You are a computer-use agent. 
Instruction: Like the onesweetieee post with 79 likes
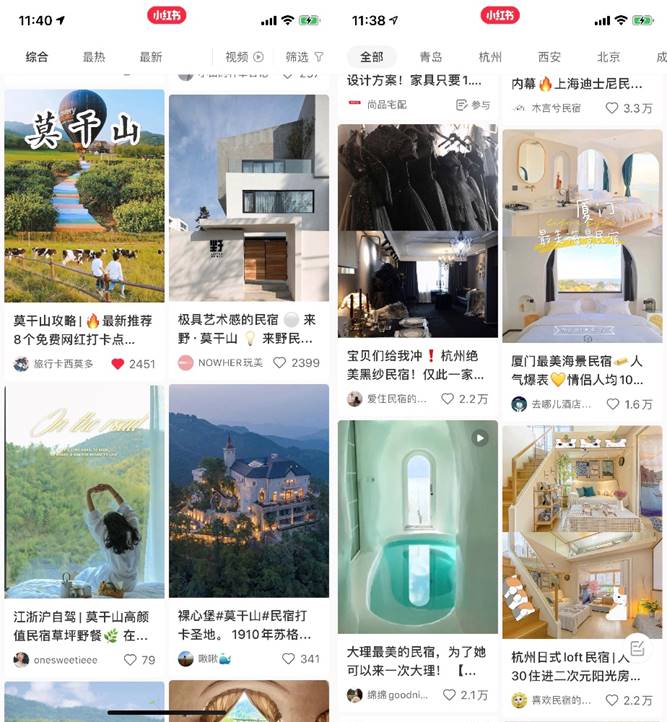pyautogui.click(x=130, y=659)
